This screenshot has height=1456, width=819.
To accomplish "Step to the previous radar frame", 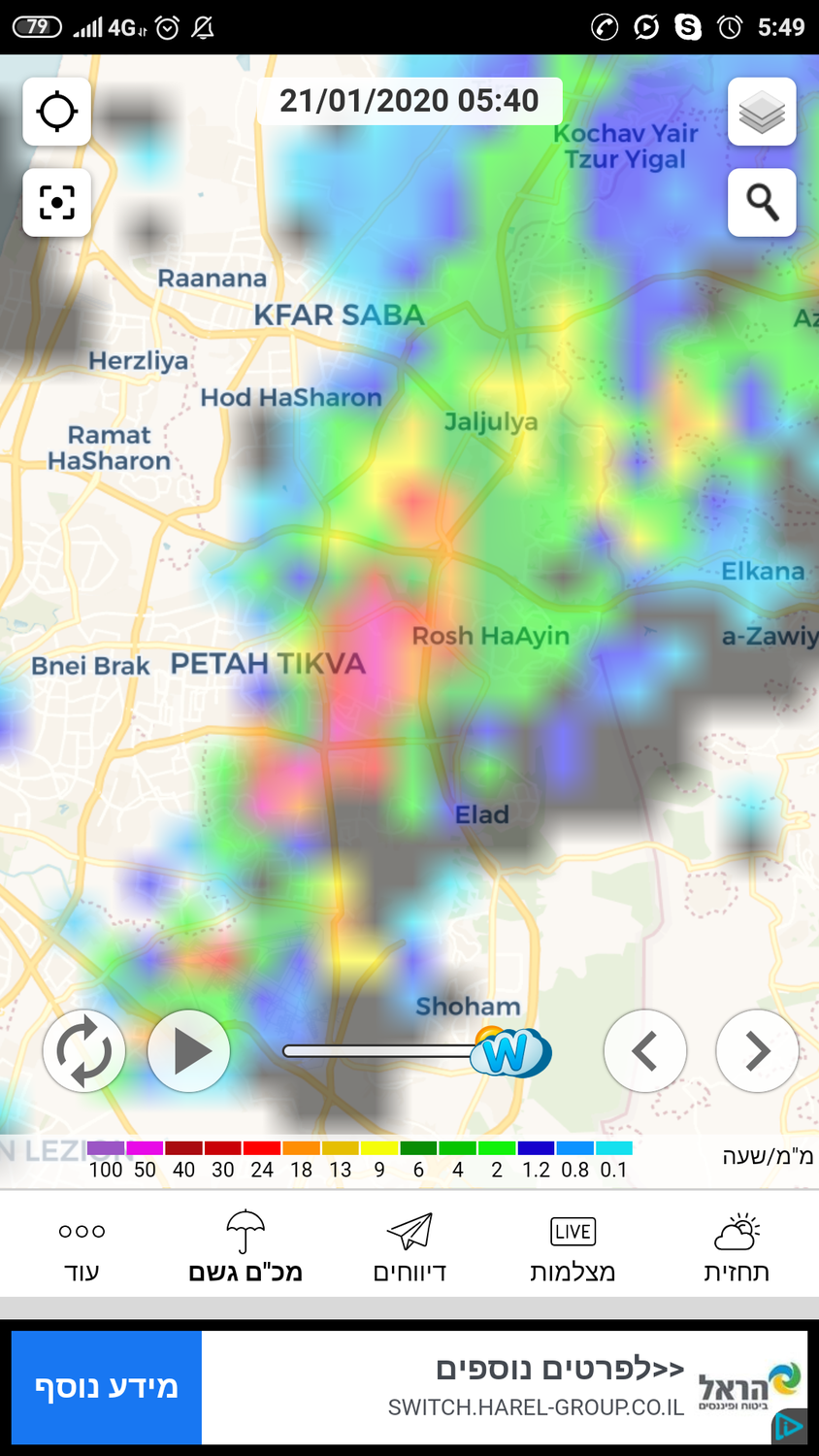I will tap(645, 1051).
